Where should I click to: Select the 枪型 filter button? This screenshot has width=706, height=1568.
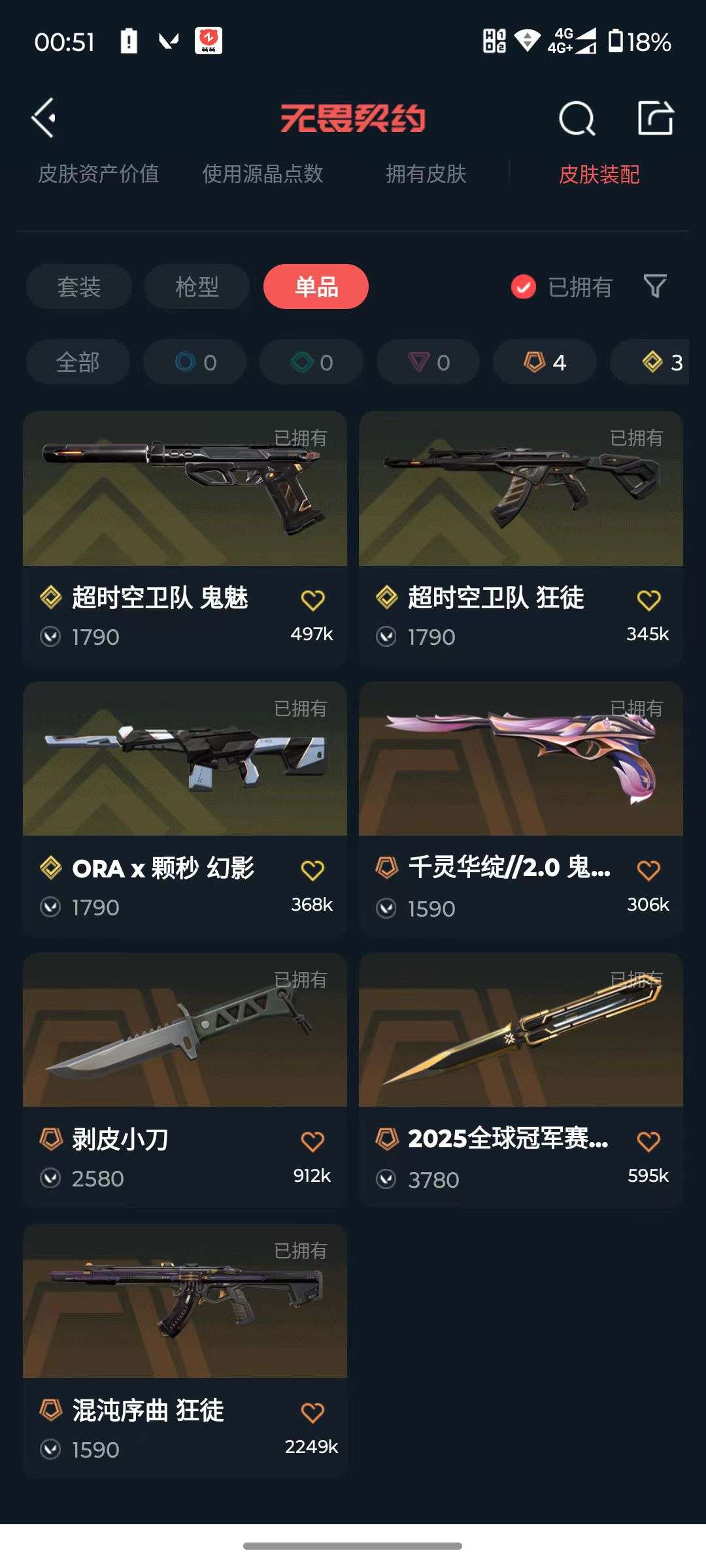pos(196,287)
